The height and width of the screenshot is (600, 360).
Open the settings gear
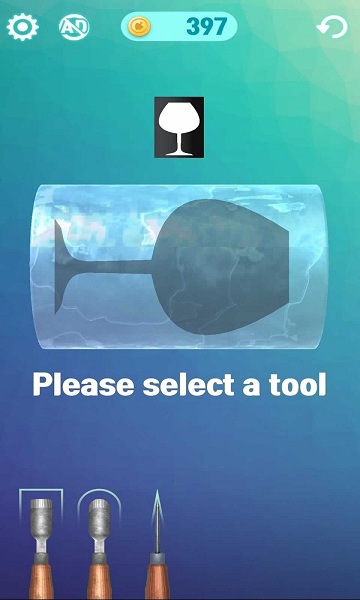pyautogui.click(x=23, y=27)
